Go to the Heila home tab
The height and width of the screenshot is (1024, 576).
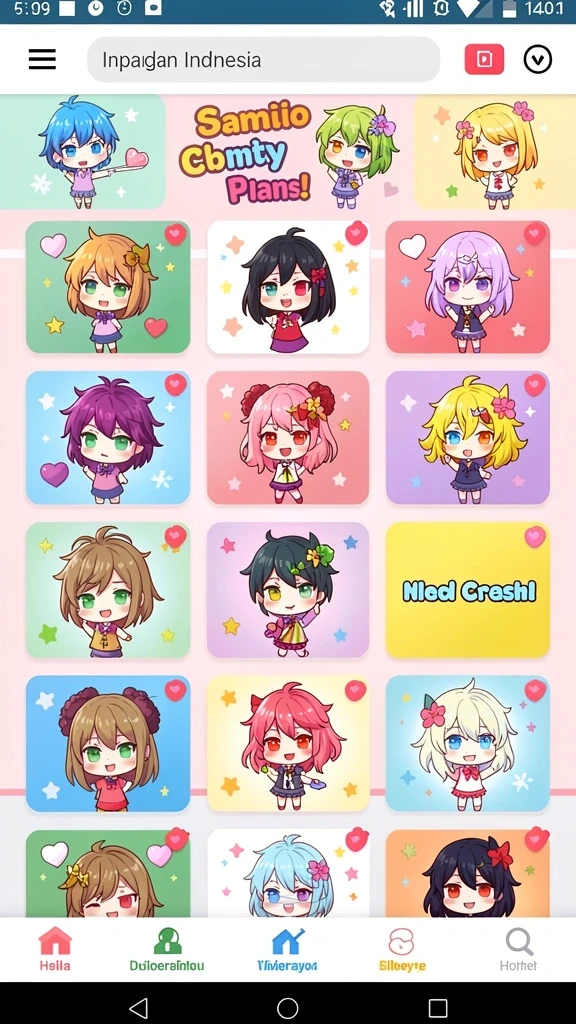click(x=55, y=949)
